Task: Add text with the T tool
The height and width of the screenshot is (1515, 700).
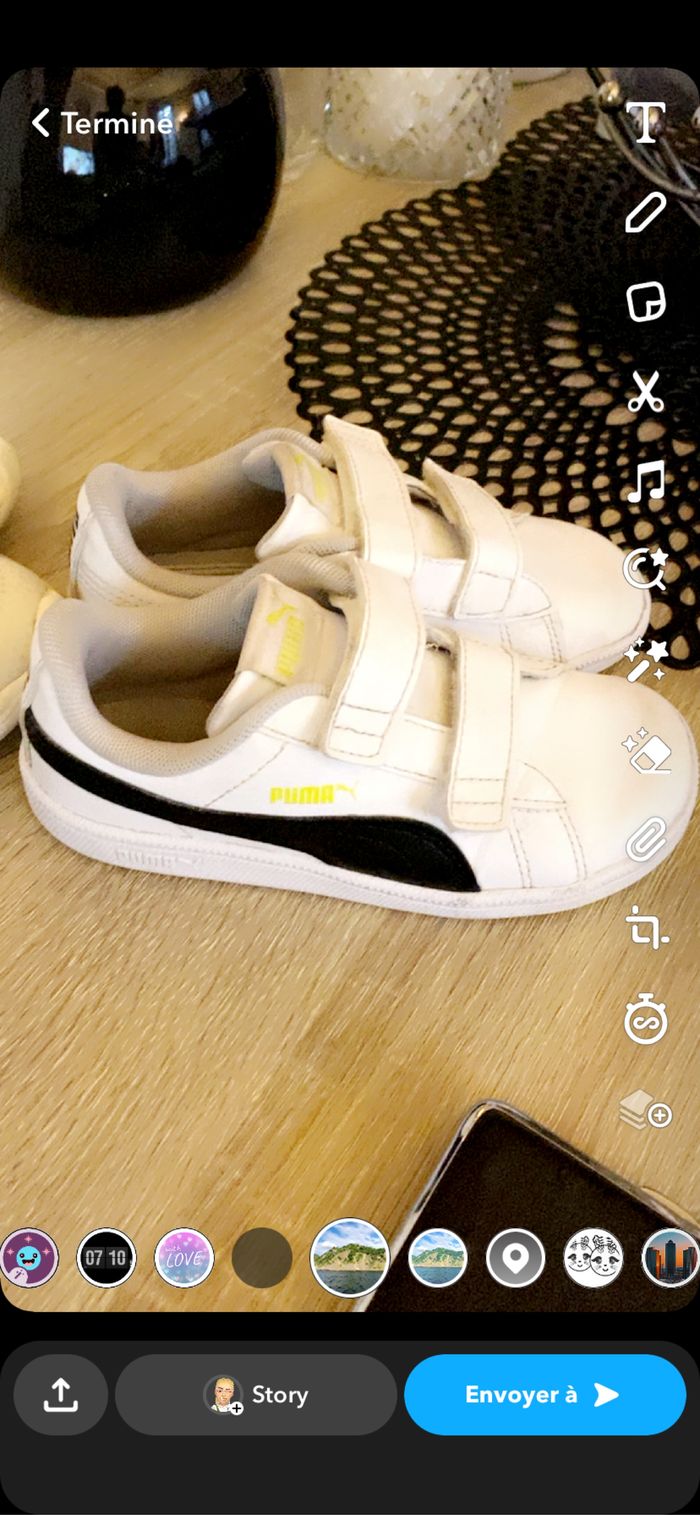Action: [x=646, y=123]
